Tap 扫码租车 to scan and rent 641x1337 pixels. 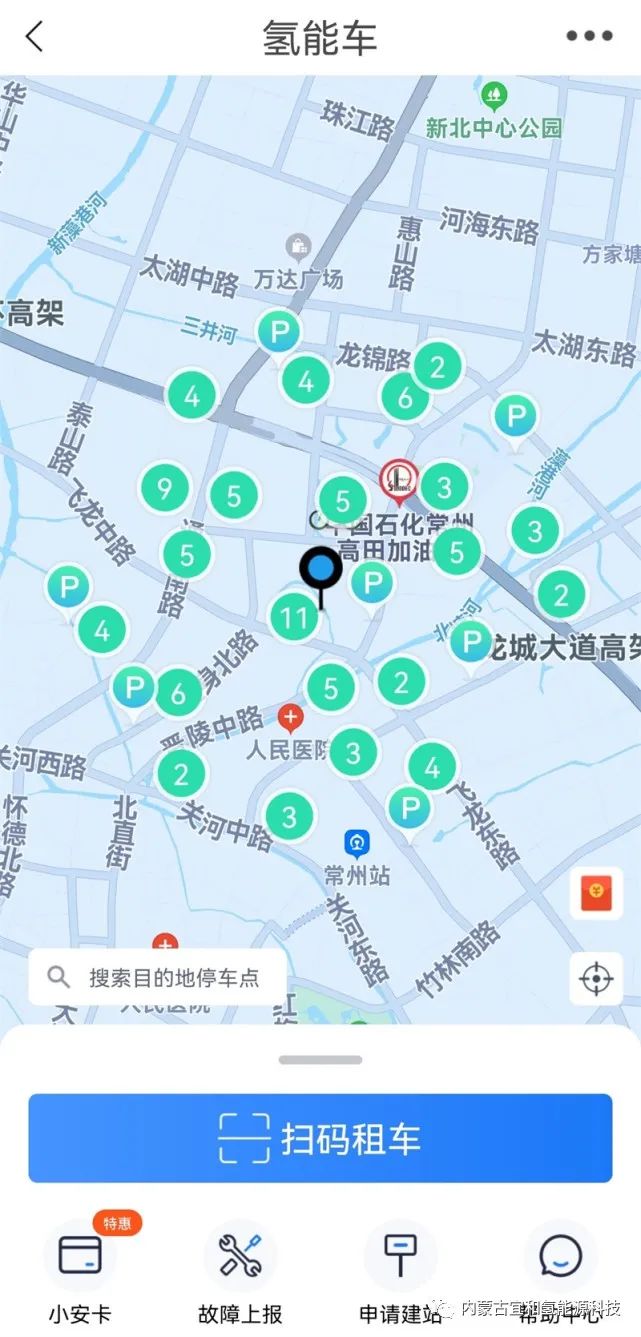tap(320, 1138)
